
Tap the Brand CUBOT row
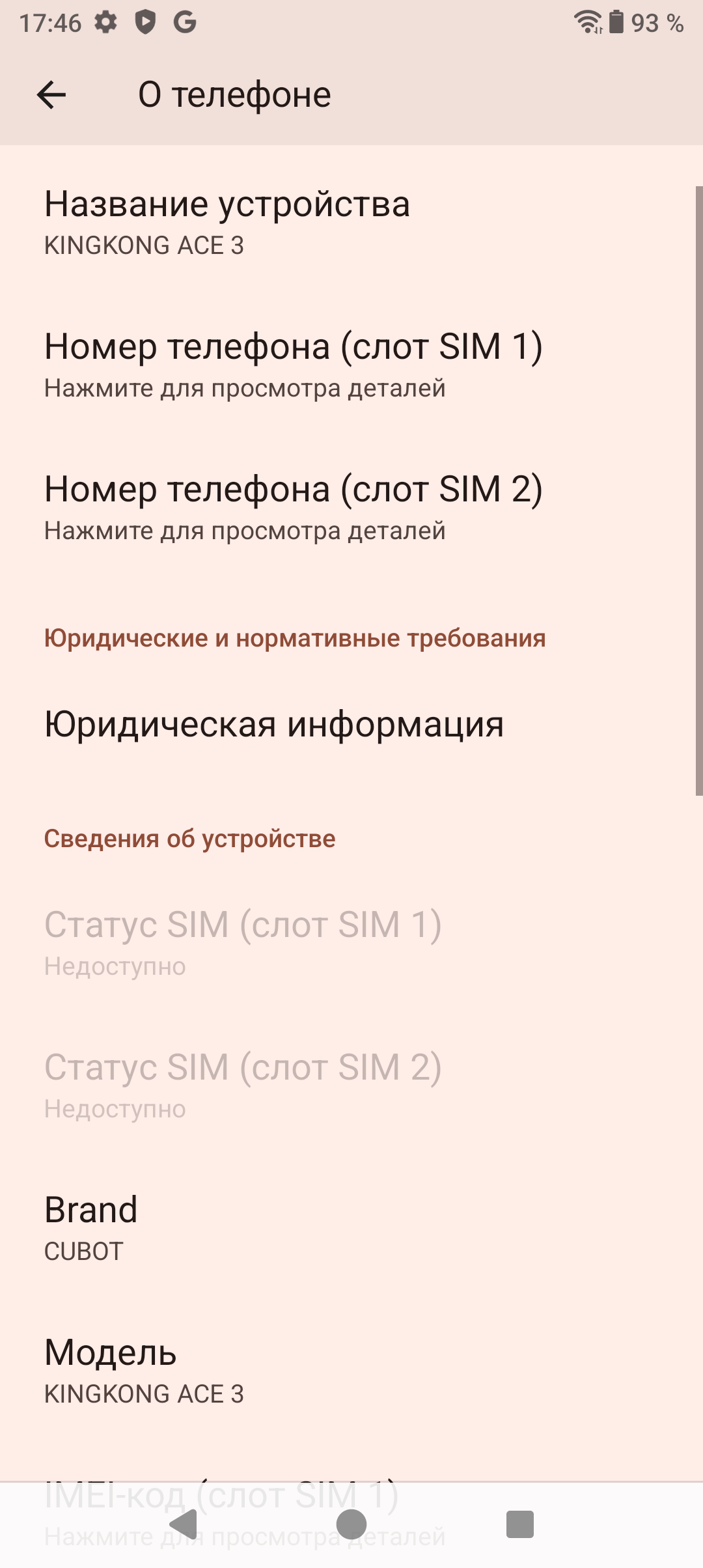pyautogui.click(x=91, y=1227)
